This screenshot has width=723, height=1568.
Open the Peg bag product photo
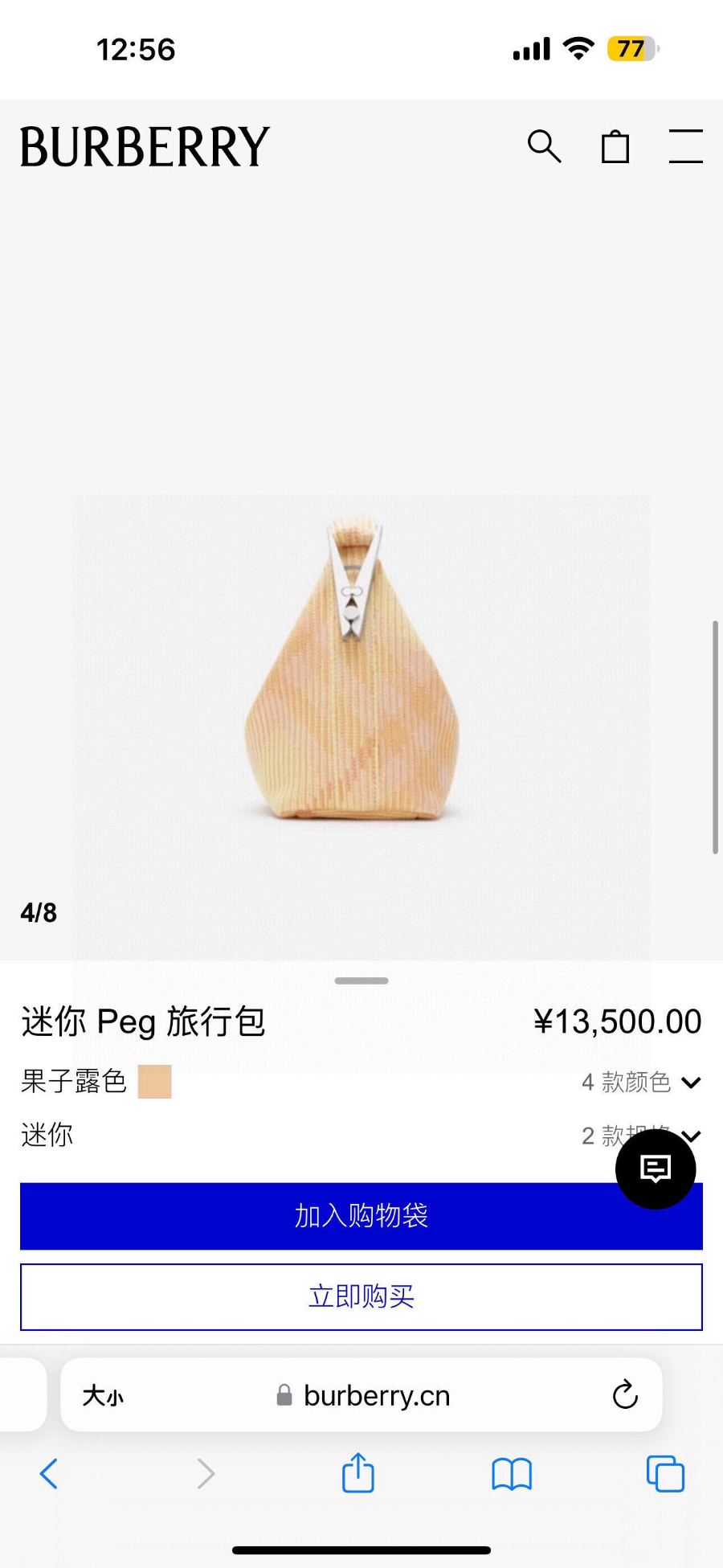click(353, 675)
